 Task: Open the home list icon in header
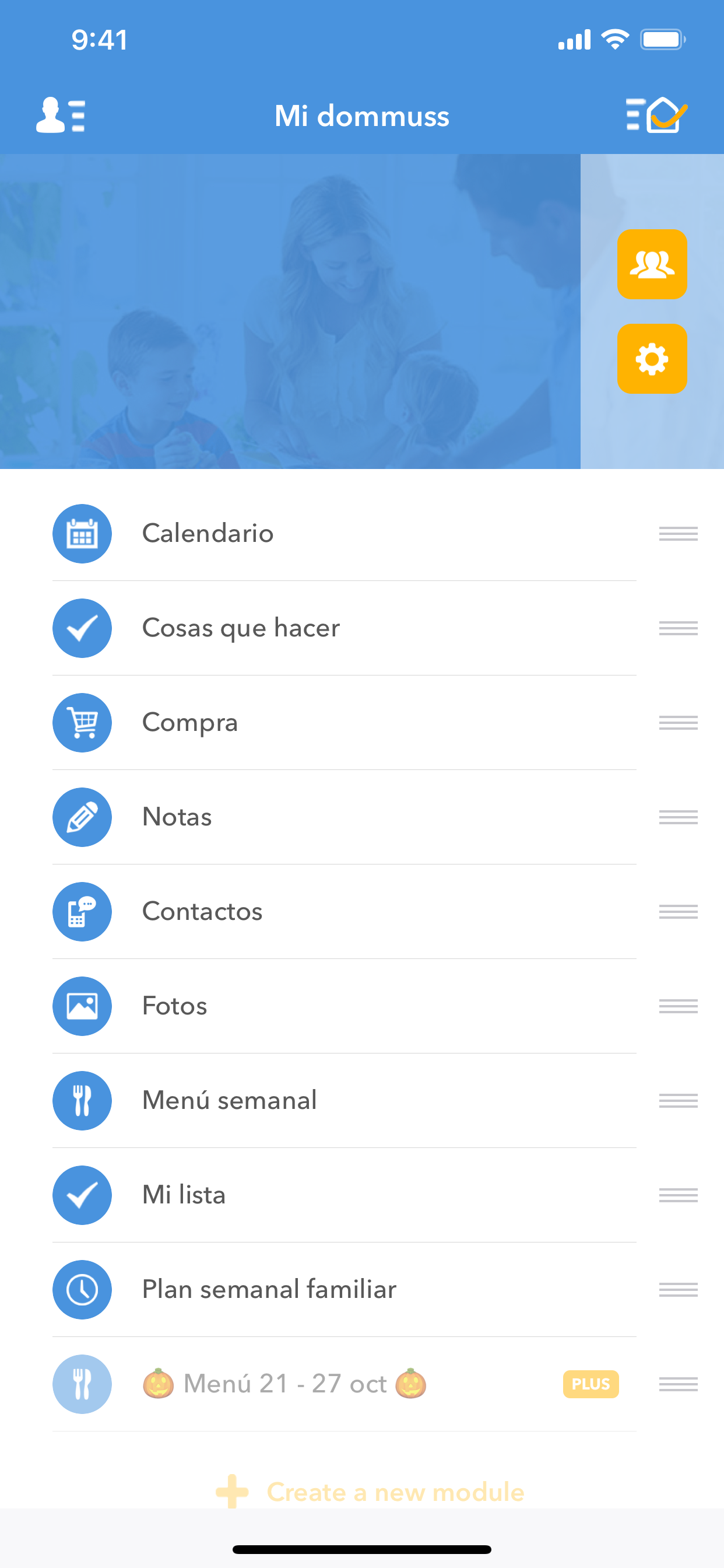(x=656, y=115)
